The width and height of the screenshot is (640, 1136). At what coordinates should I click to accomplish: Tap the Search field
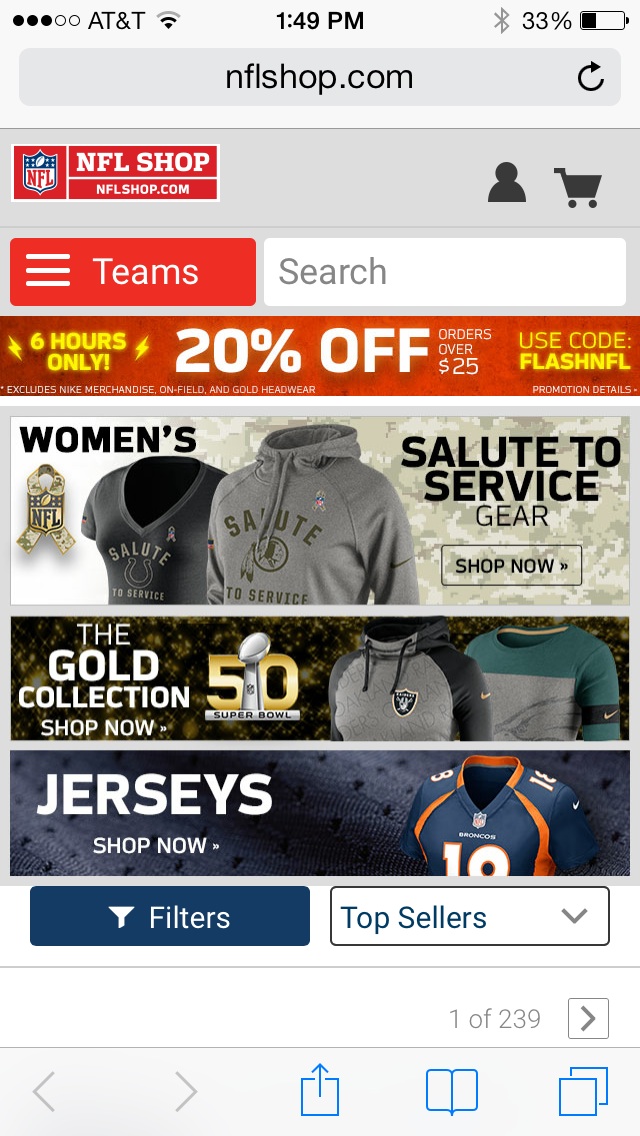tap(444, 272)
